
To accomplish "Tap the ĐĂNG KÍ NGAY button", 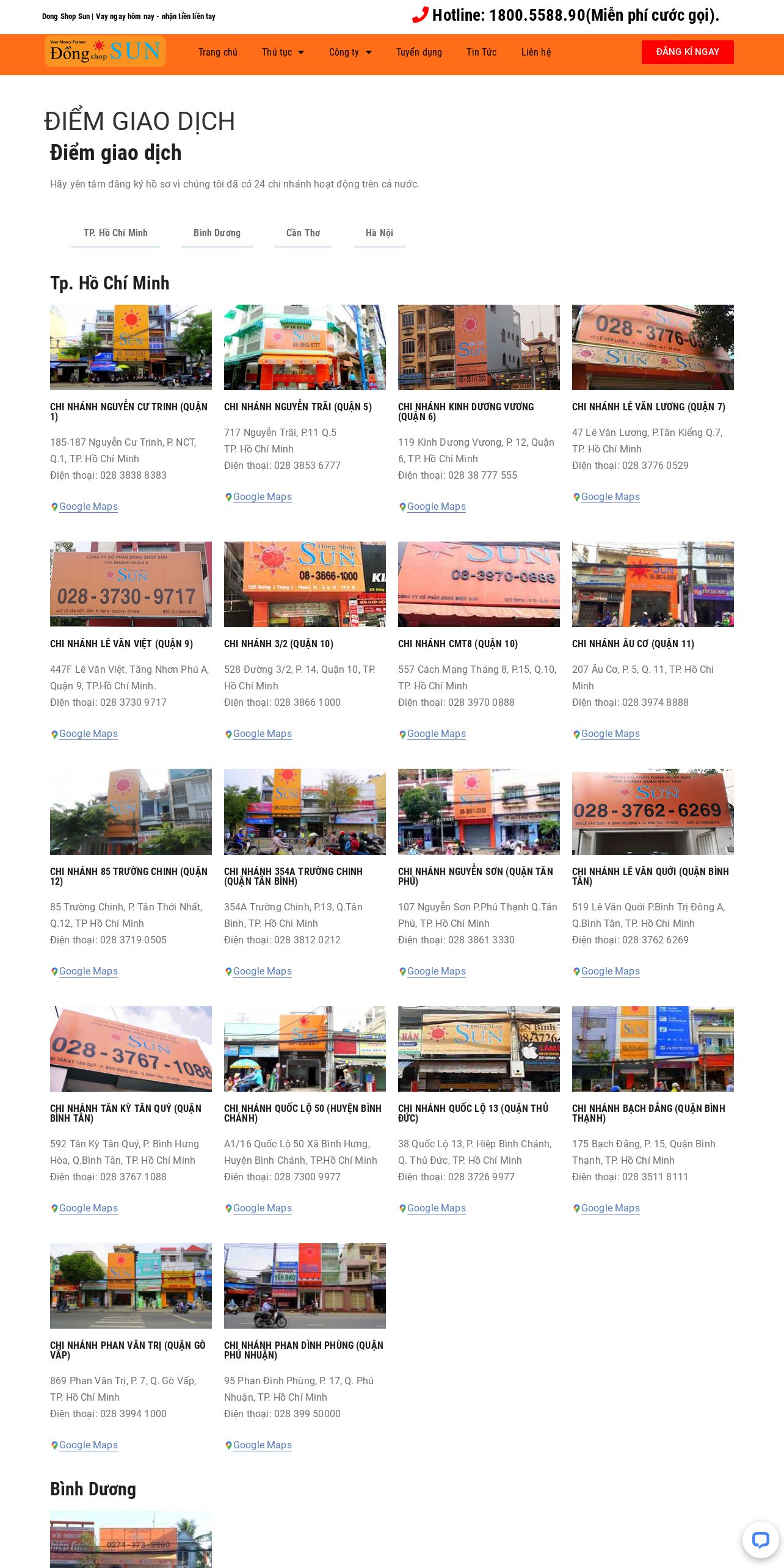I will tap(688, 52).
